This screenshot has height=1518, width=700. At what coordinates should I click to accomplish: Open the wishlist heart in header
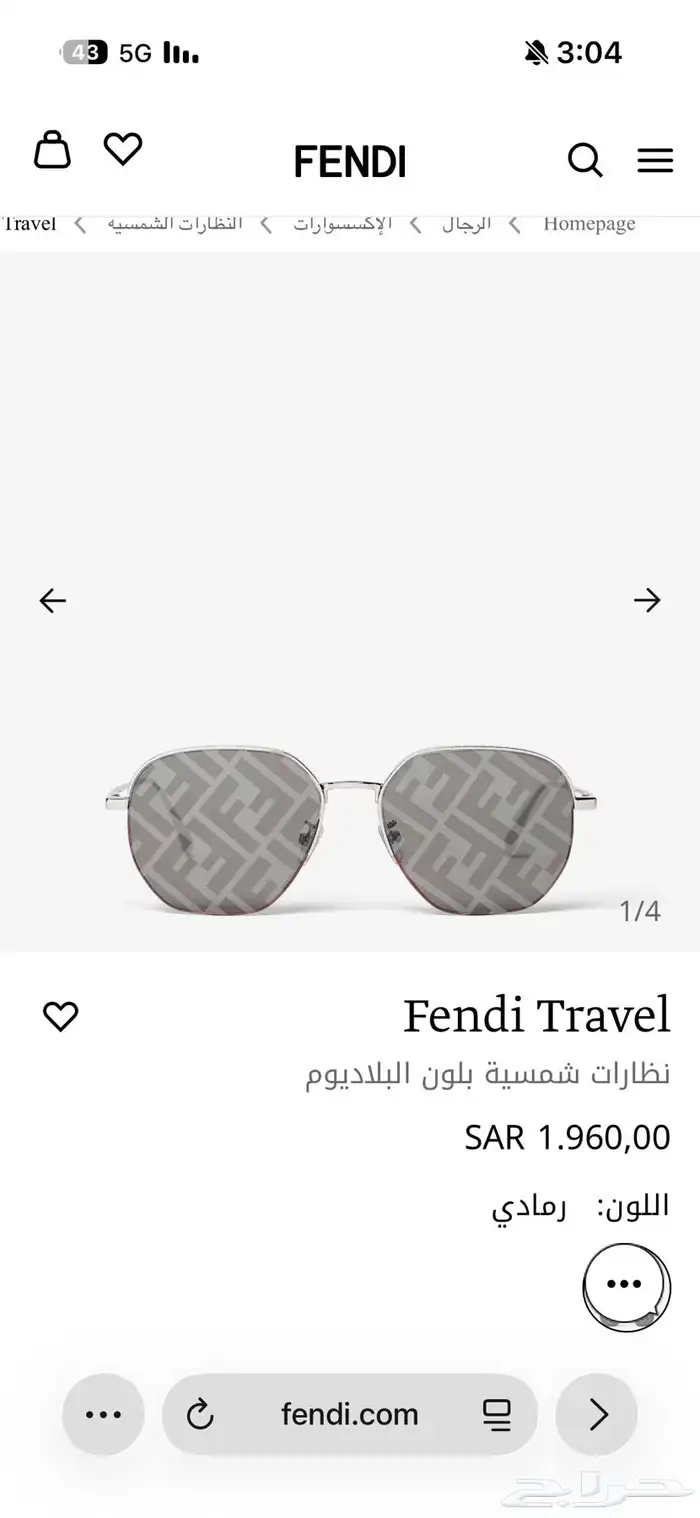tap(123, 149)
